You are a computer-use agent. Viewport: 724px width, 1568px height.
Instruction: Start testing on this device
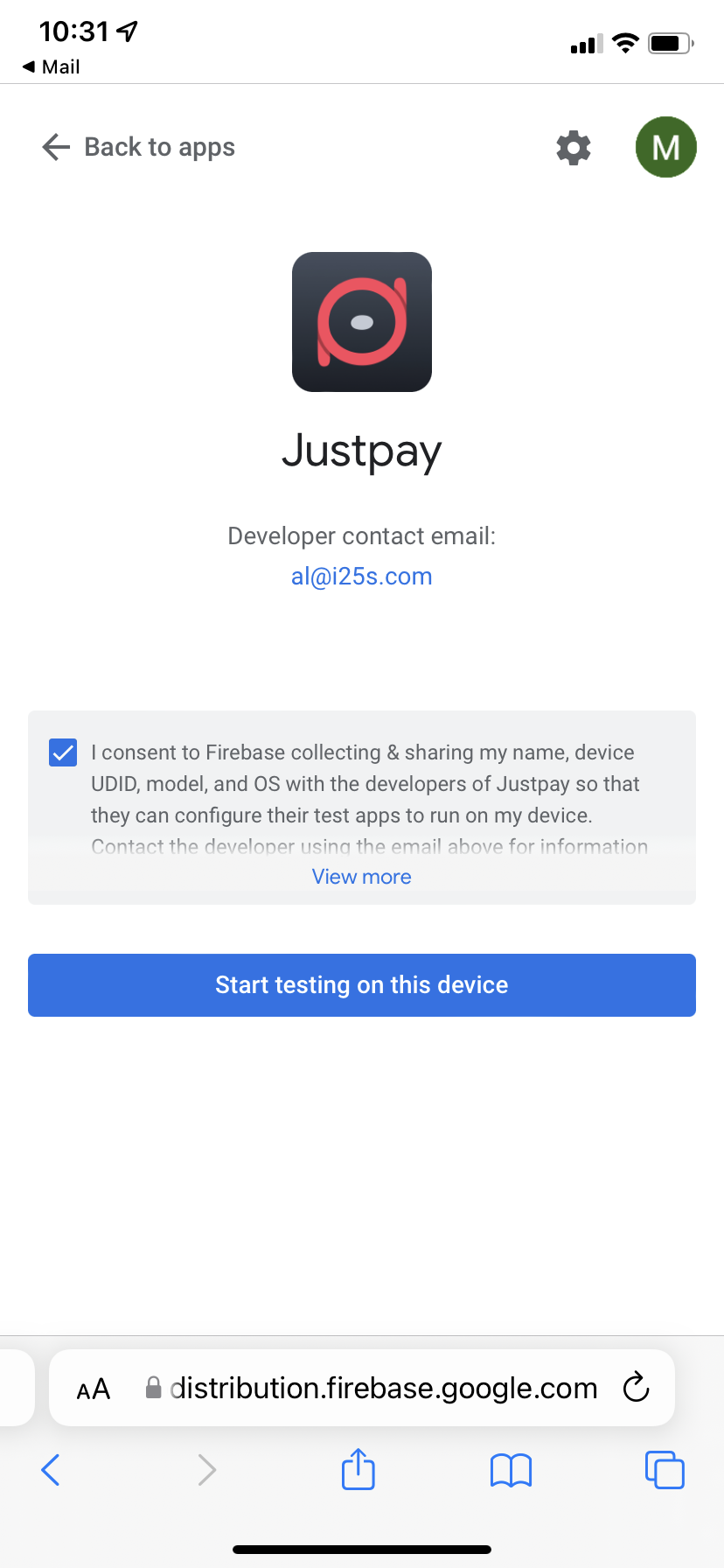coord(361,985)
